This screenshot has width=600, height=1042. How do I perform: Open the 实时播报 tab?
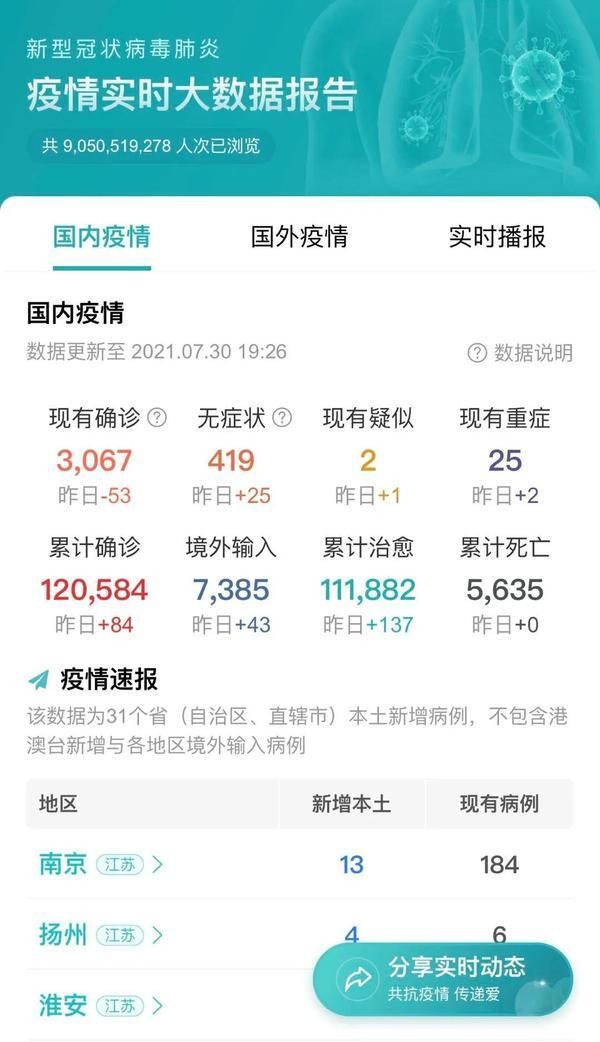(x=497, y=237)
